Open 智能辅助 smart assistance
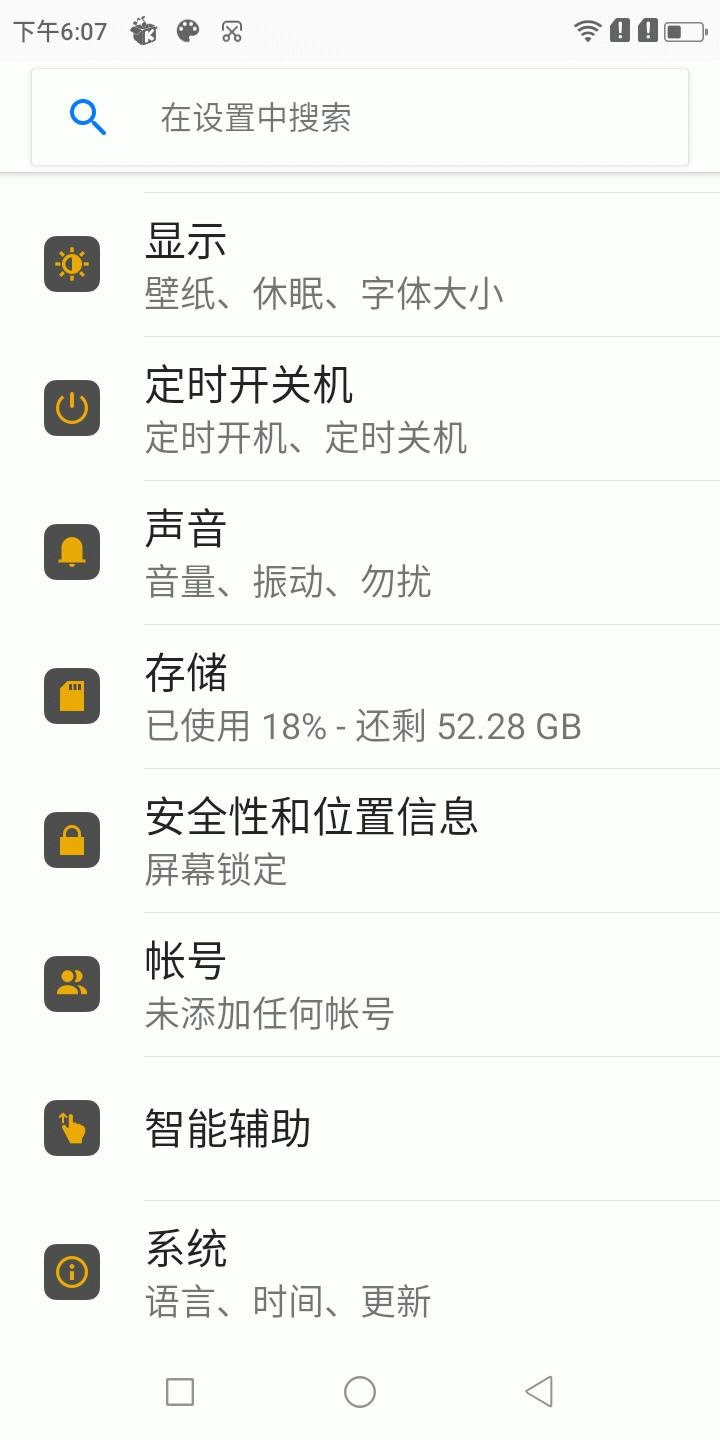This screenshot has width=720, height=1440. click(360, 1129)
